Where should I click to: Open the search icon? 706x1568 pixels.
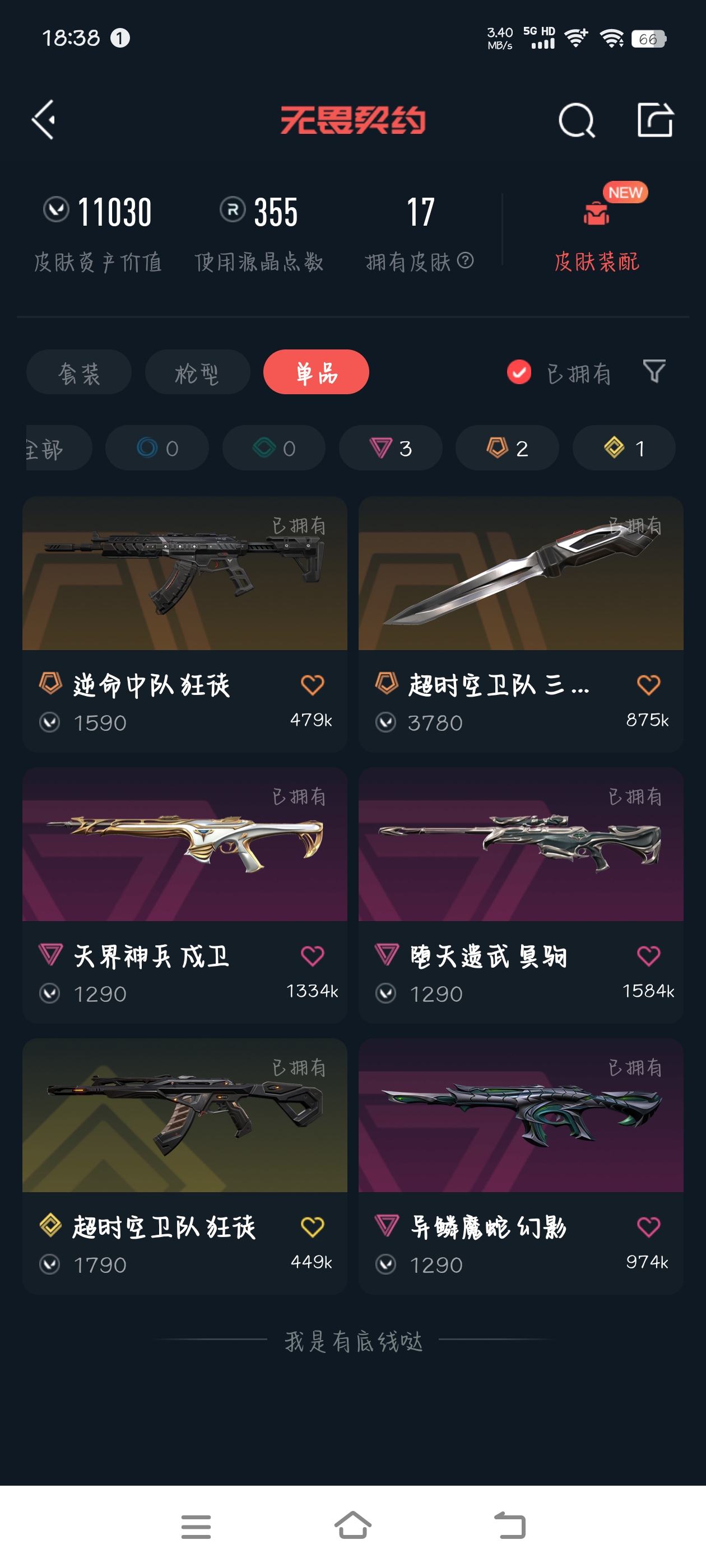click(575, 120)
